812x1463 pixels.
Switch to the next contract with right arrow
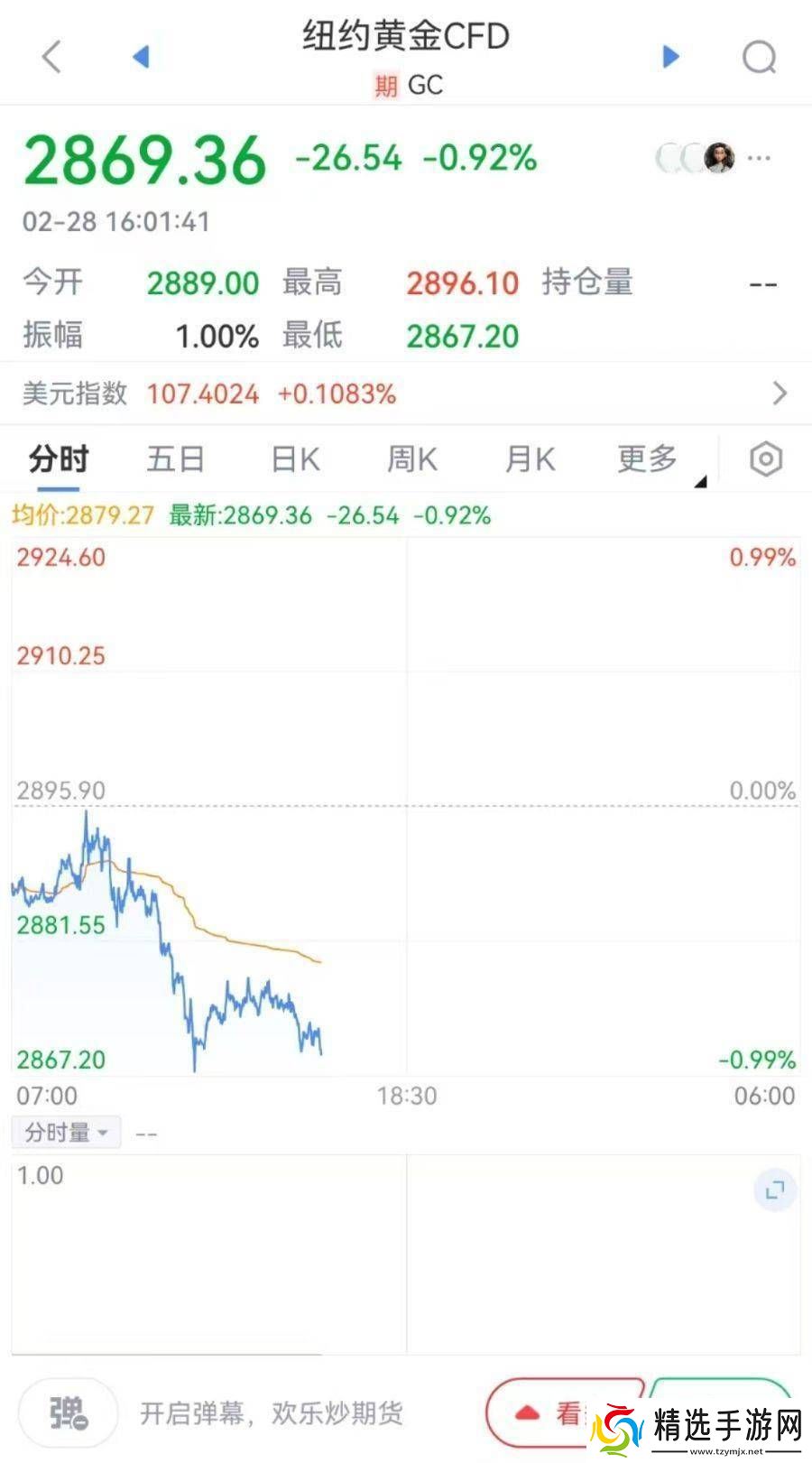click(x=670, y=57)
